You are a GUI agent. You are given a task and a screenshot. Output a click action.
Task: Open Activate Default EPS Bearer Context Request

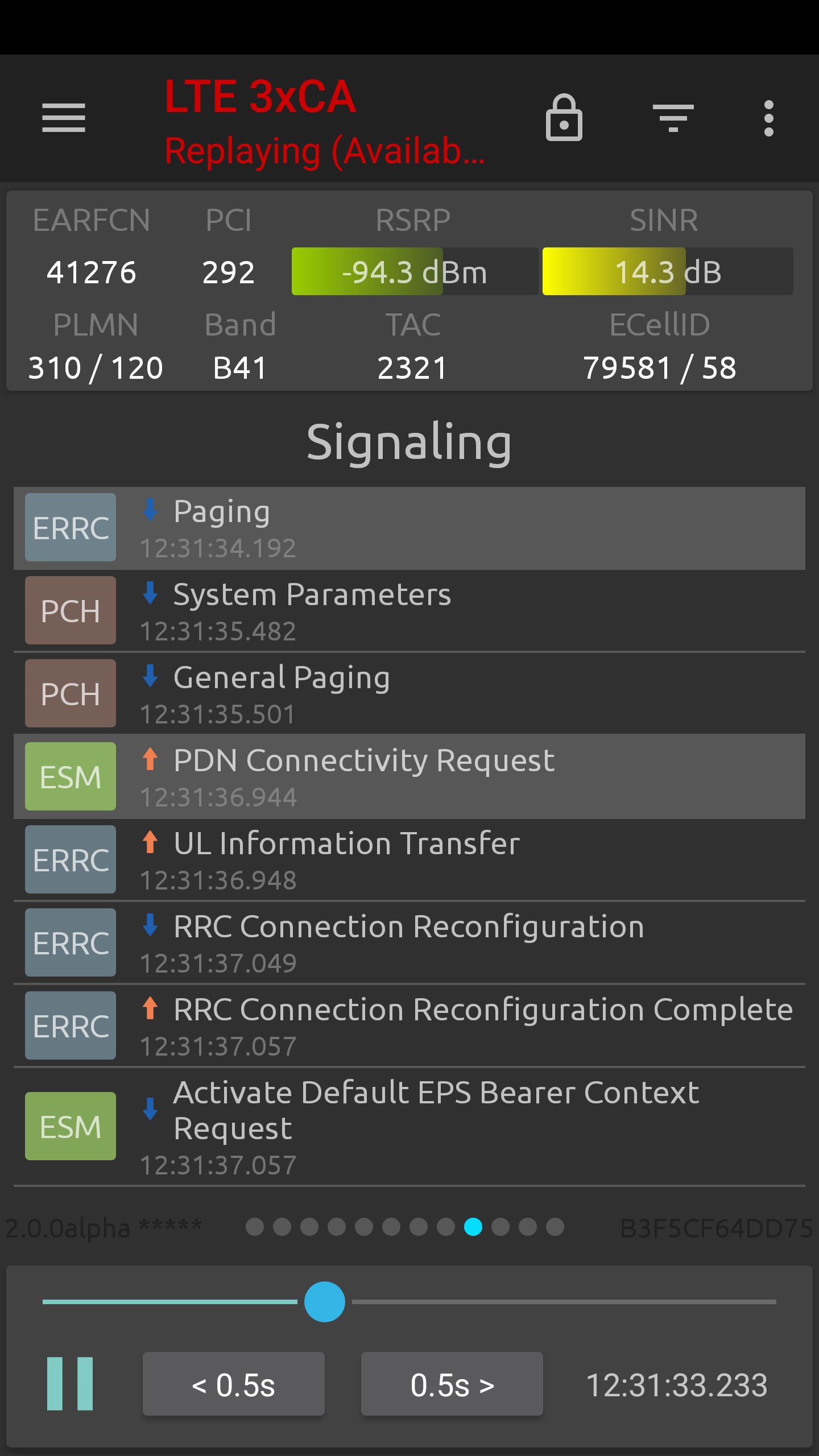409,1127
